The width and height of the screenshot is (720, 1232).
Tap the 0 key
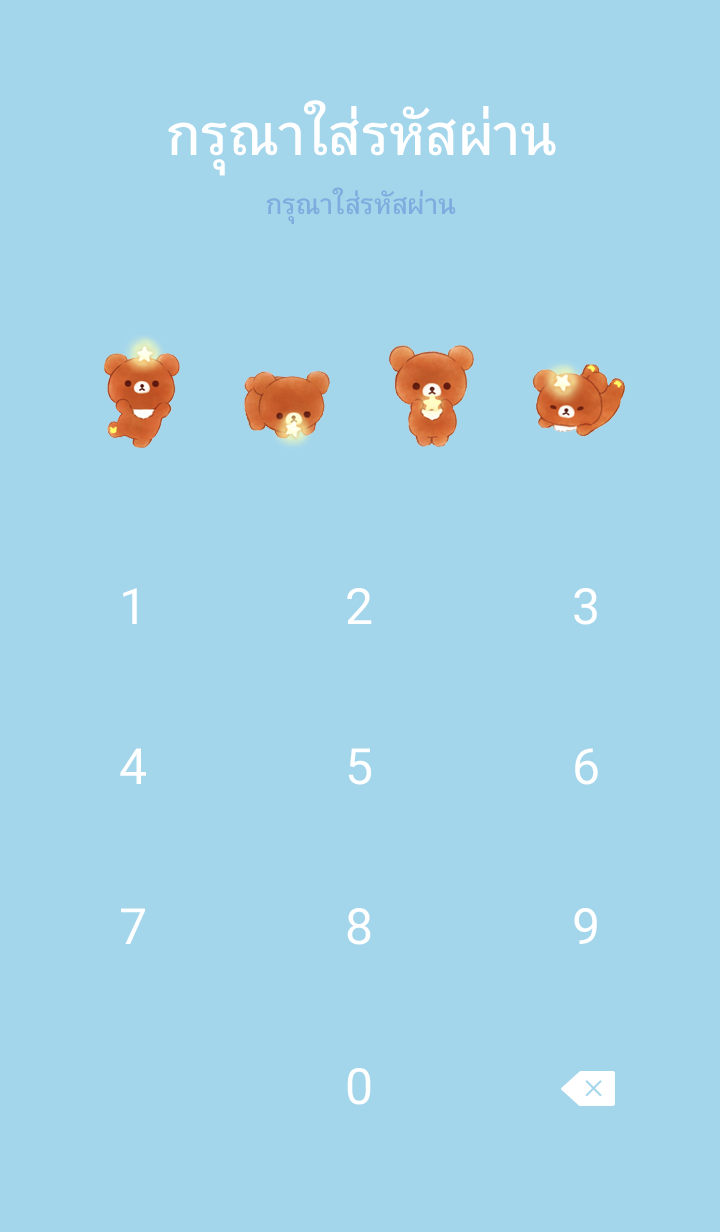click(x=359, y=1087)
